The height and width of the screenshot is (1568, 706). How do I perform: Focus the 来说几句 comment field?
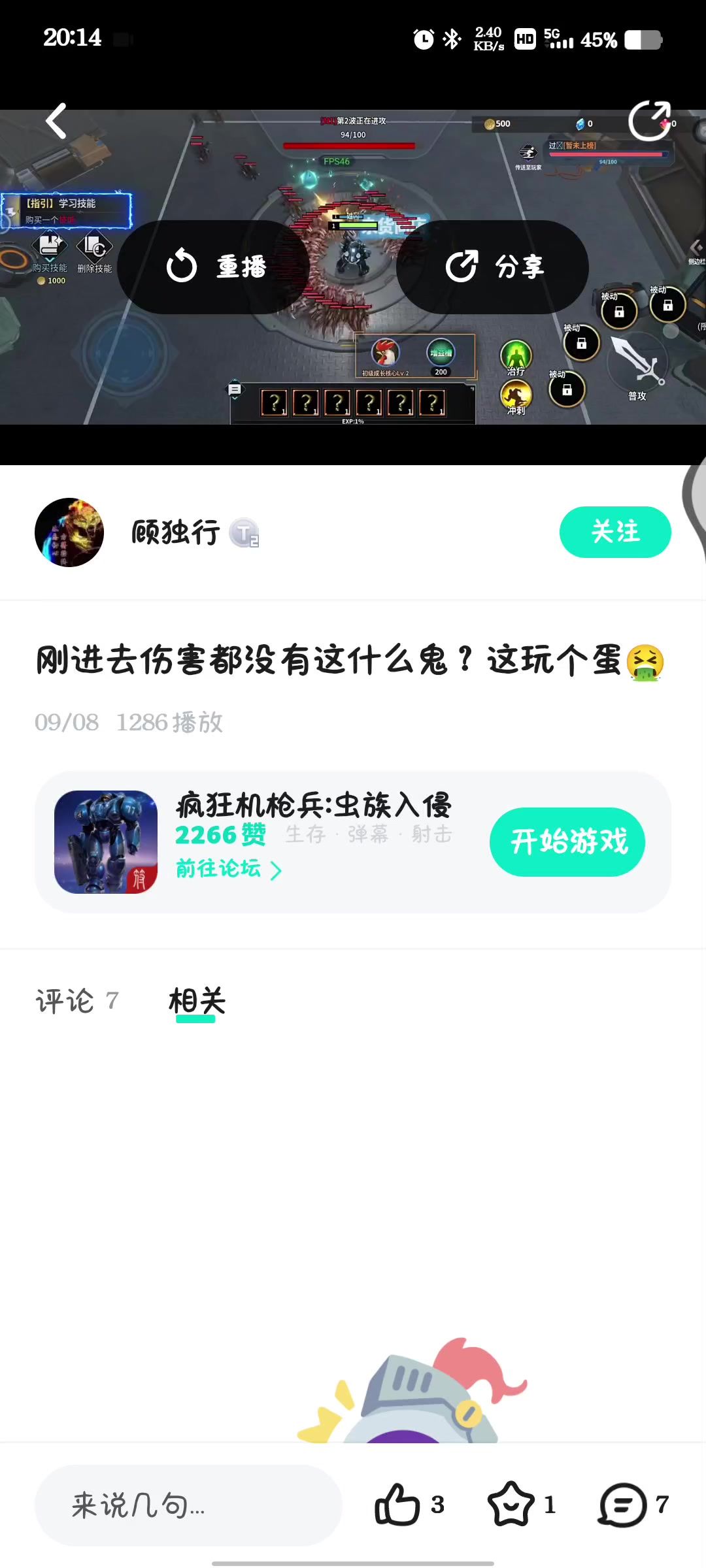coord(188,1505)
